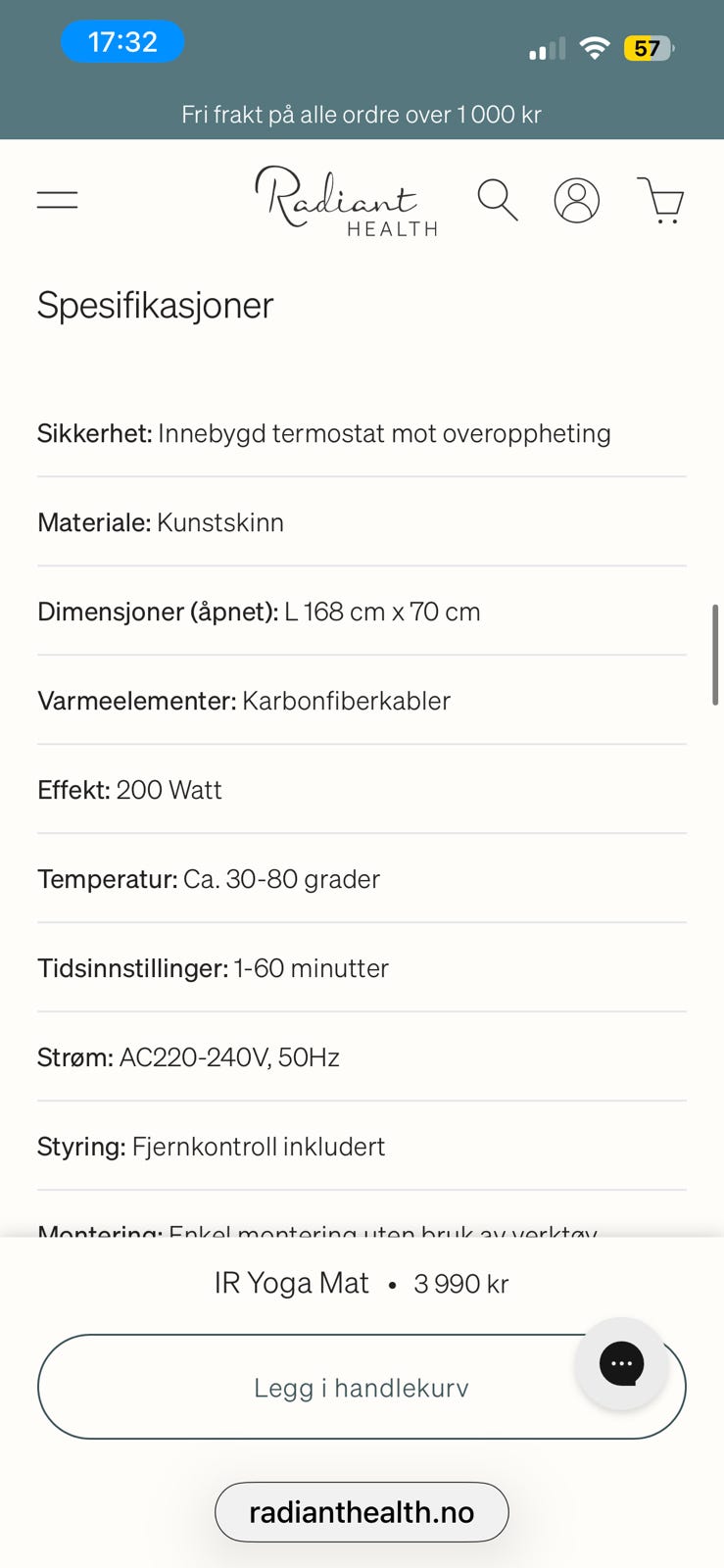Add IR Yoga Mat with Legg i handlekurv
This screenshot has height=1568, width=724.
tap(362, 1387)
